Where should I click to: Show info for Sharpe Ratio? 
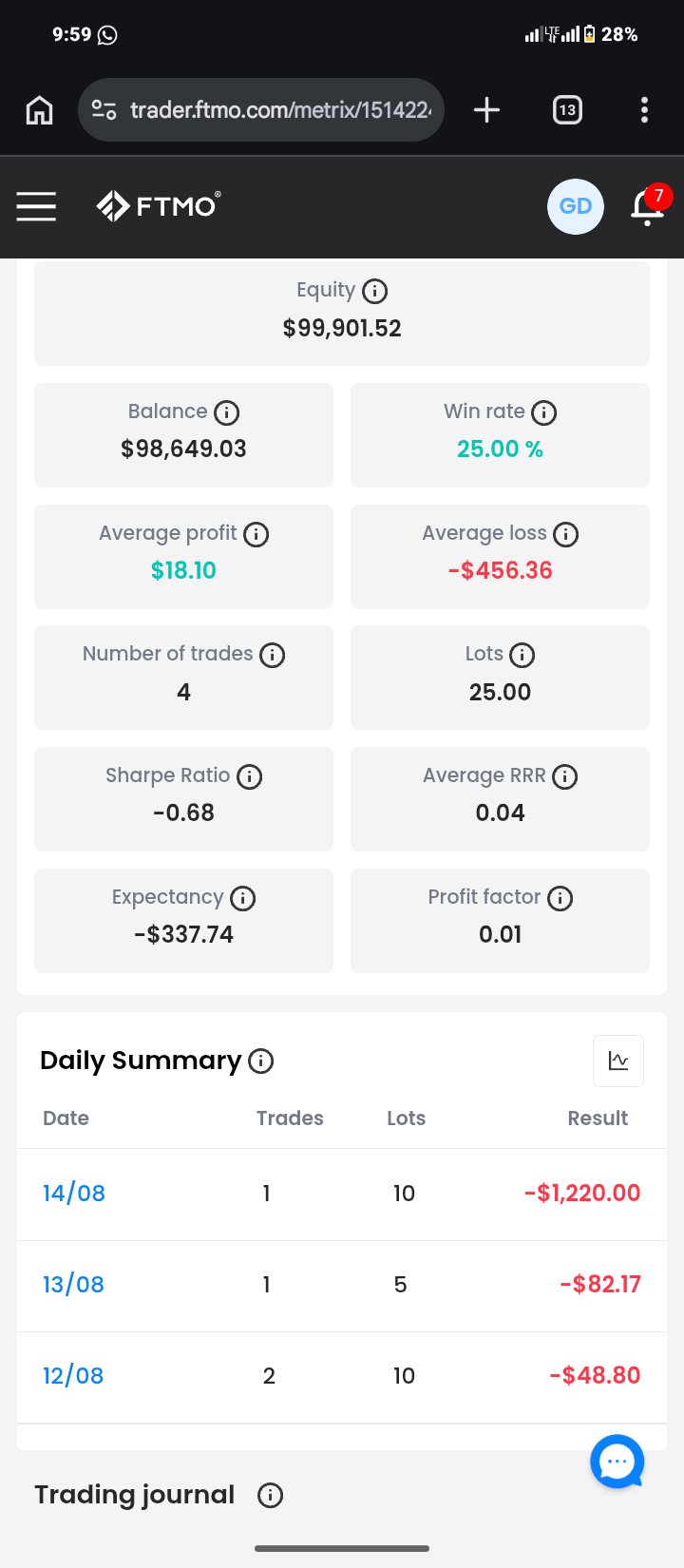(x=249, y=776)
